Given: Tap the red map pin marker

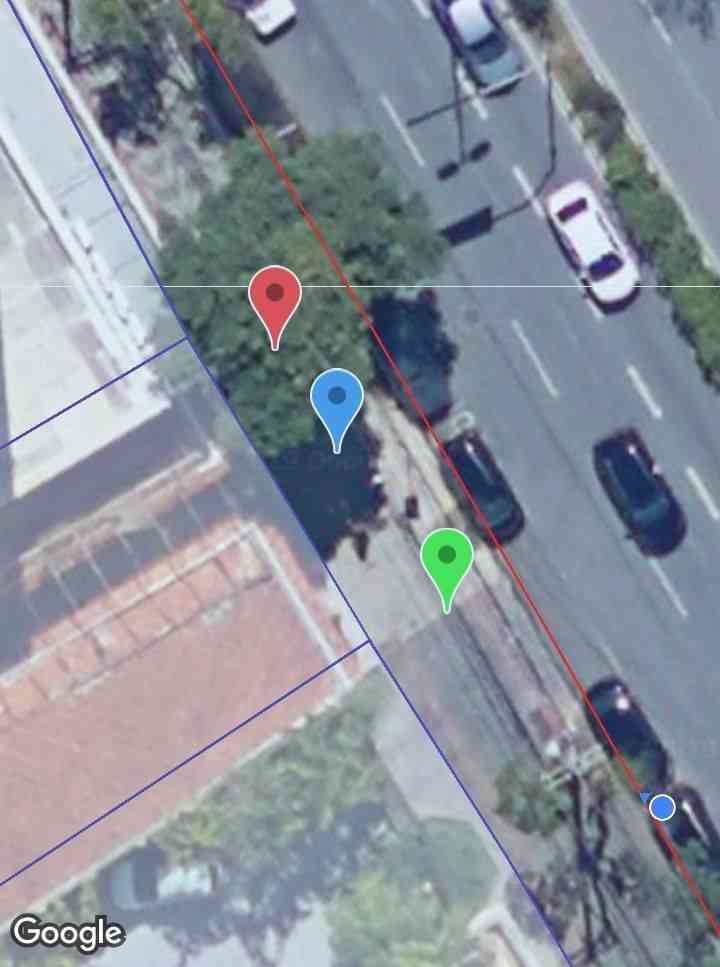Looking at the screenshot, I should pos(275,298).
